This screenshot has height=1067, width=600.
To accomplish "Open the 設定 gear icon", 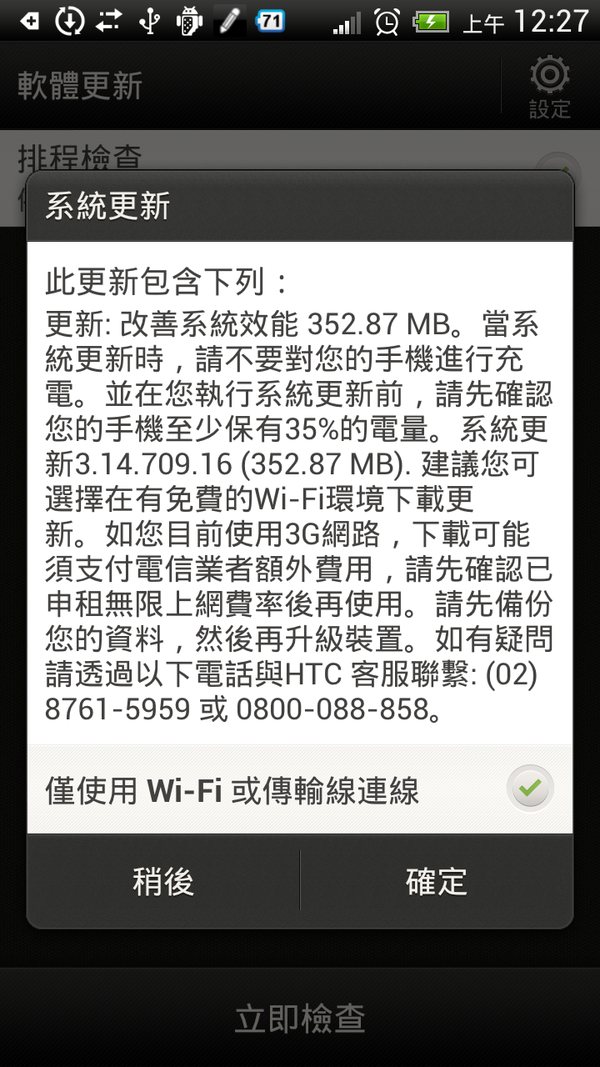I will pyautogui.click(x=549, y=86).
